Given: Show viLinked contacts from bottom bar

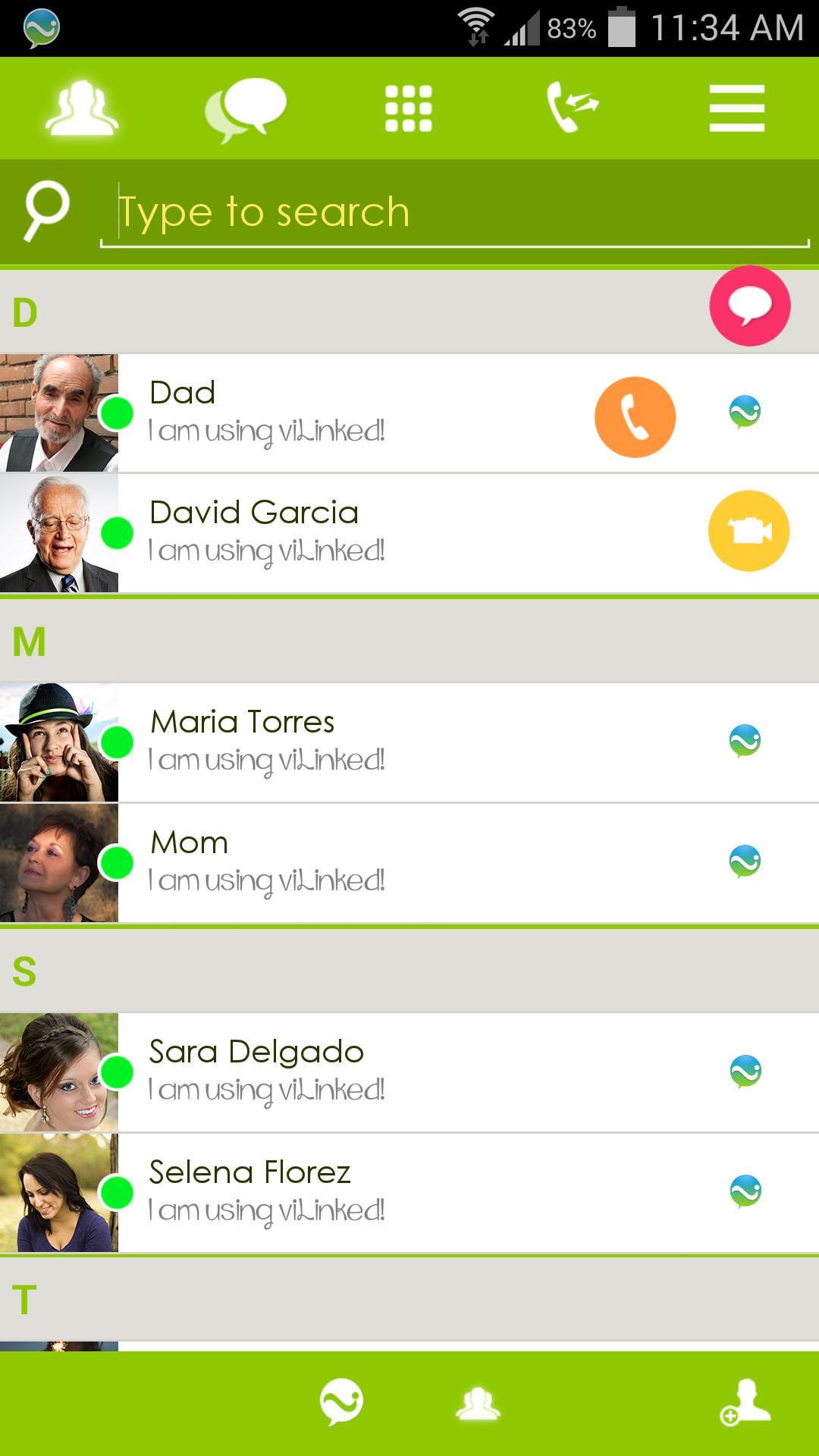Looking at the screenshot, I should coord(341,1403).
